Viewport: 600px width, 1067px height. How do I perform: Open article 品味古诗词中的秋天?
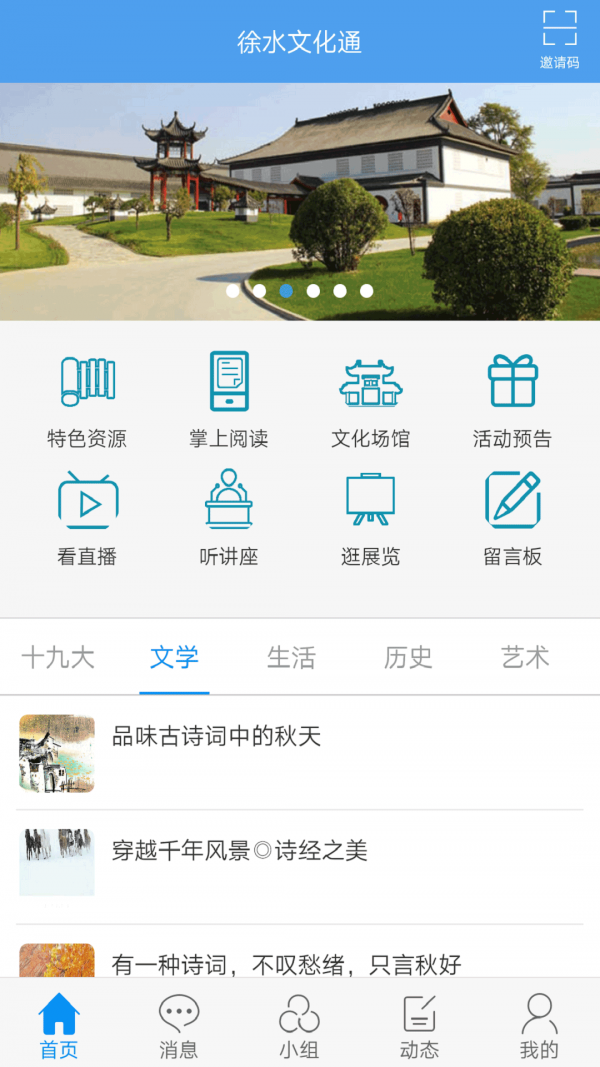tap(216, 738)
